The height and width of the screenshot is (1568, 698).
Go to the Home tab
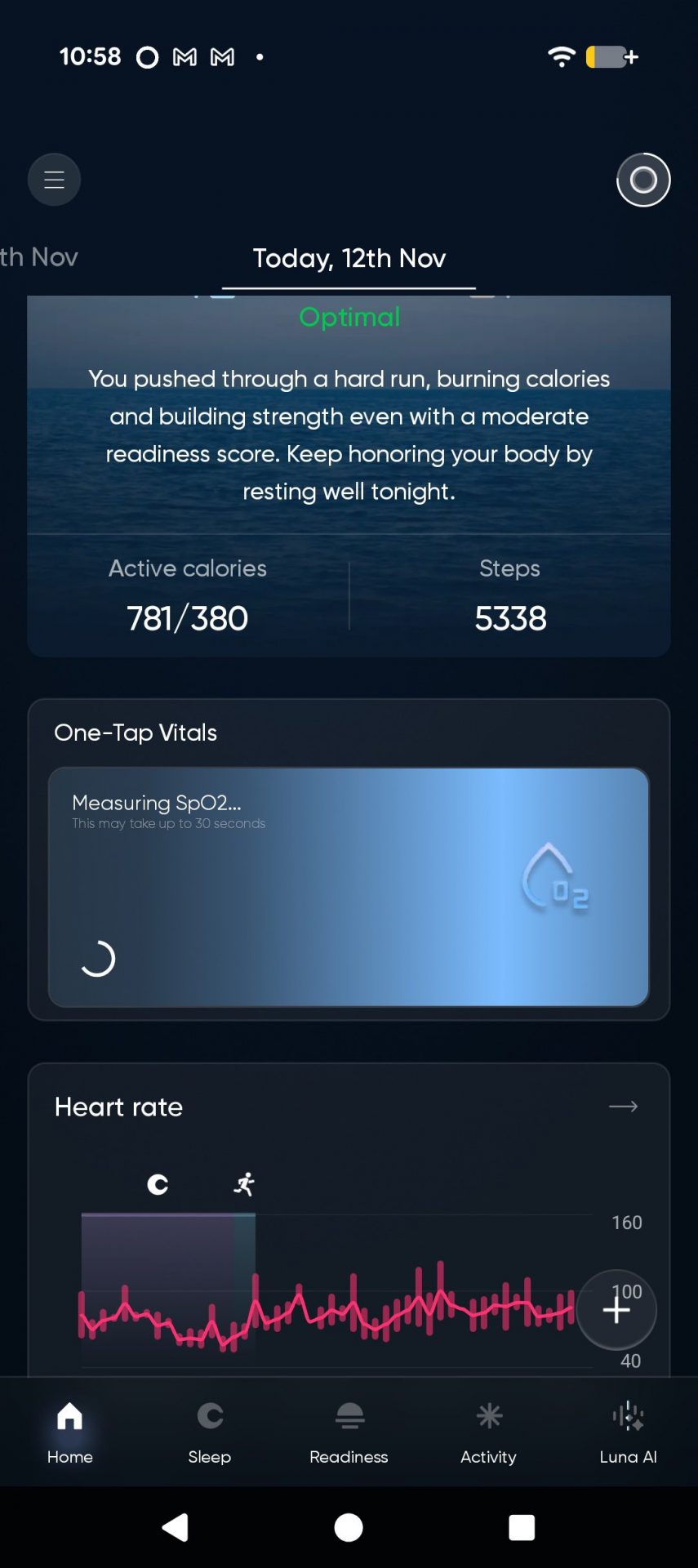click(x=69, y=1432)
